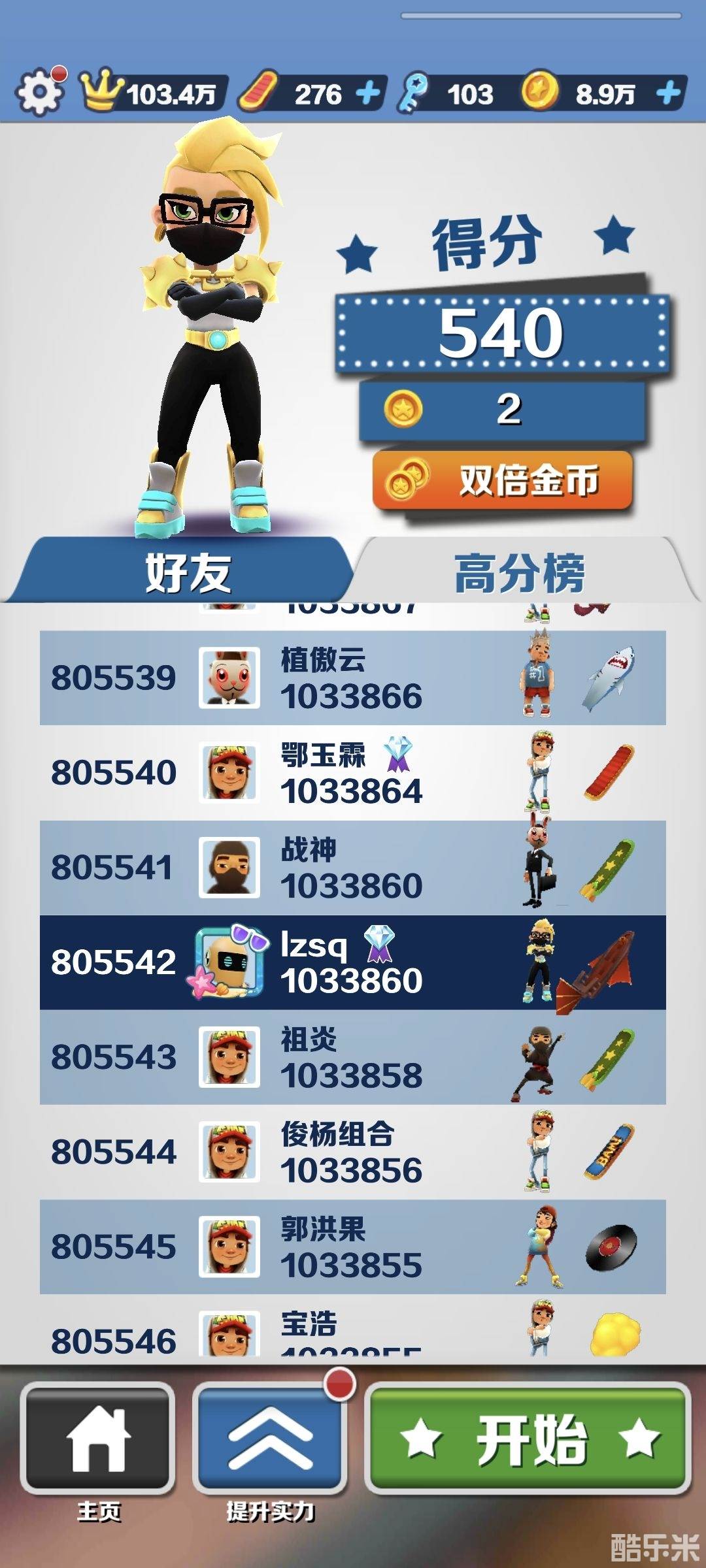Open 郭洪果's leaderboard entry
706x1568 pixels.
(353, 1246)
